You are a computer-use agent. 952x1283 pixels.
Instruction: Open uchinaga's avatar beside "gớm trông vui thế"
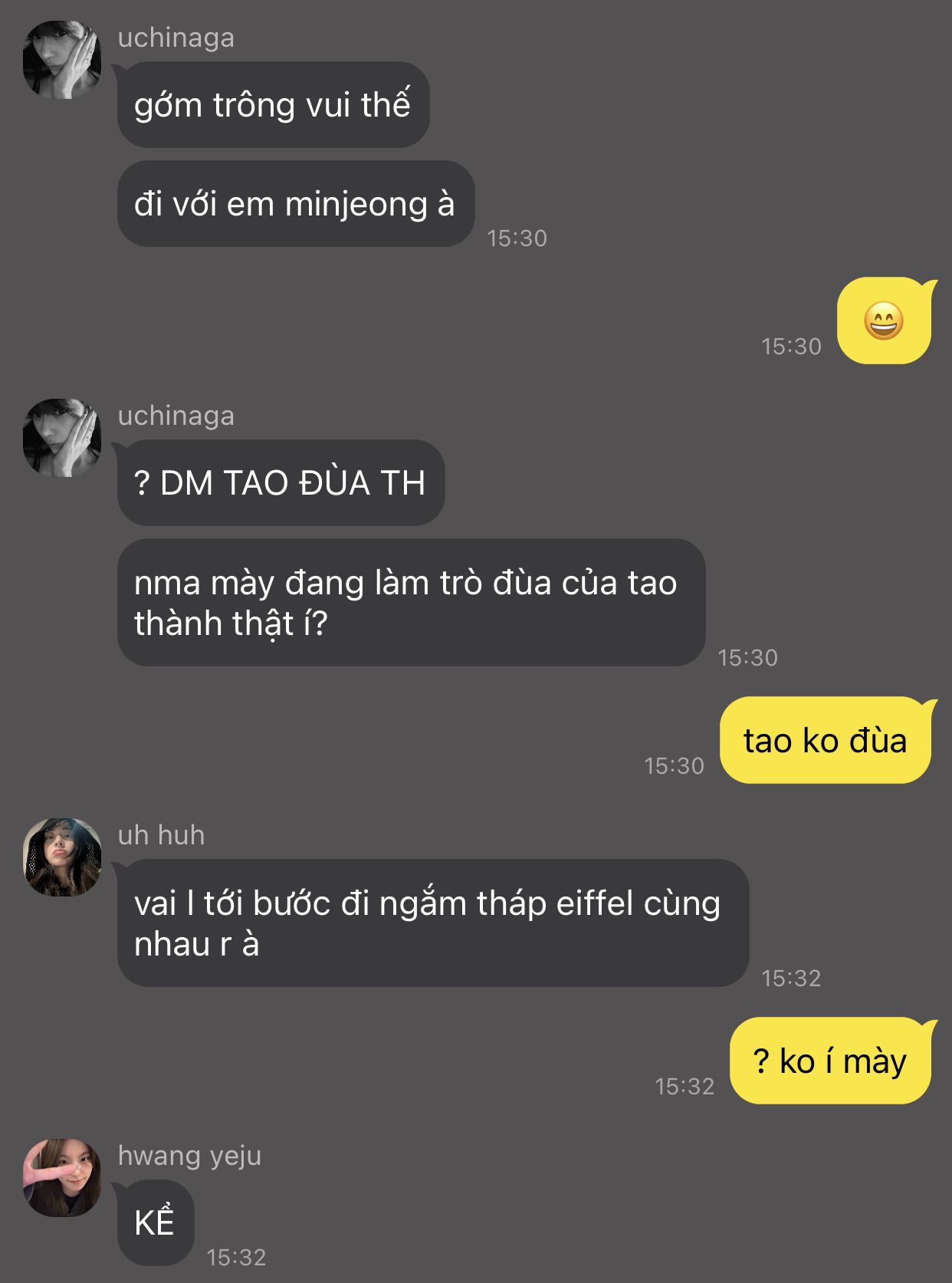click(x=62, y=60)
